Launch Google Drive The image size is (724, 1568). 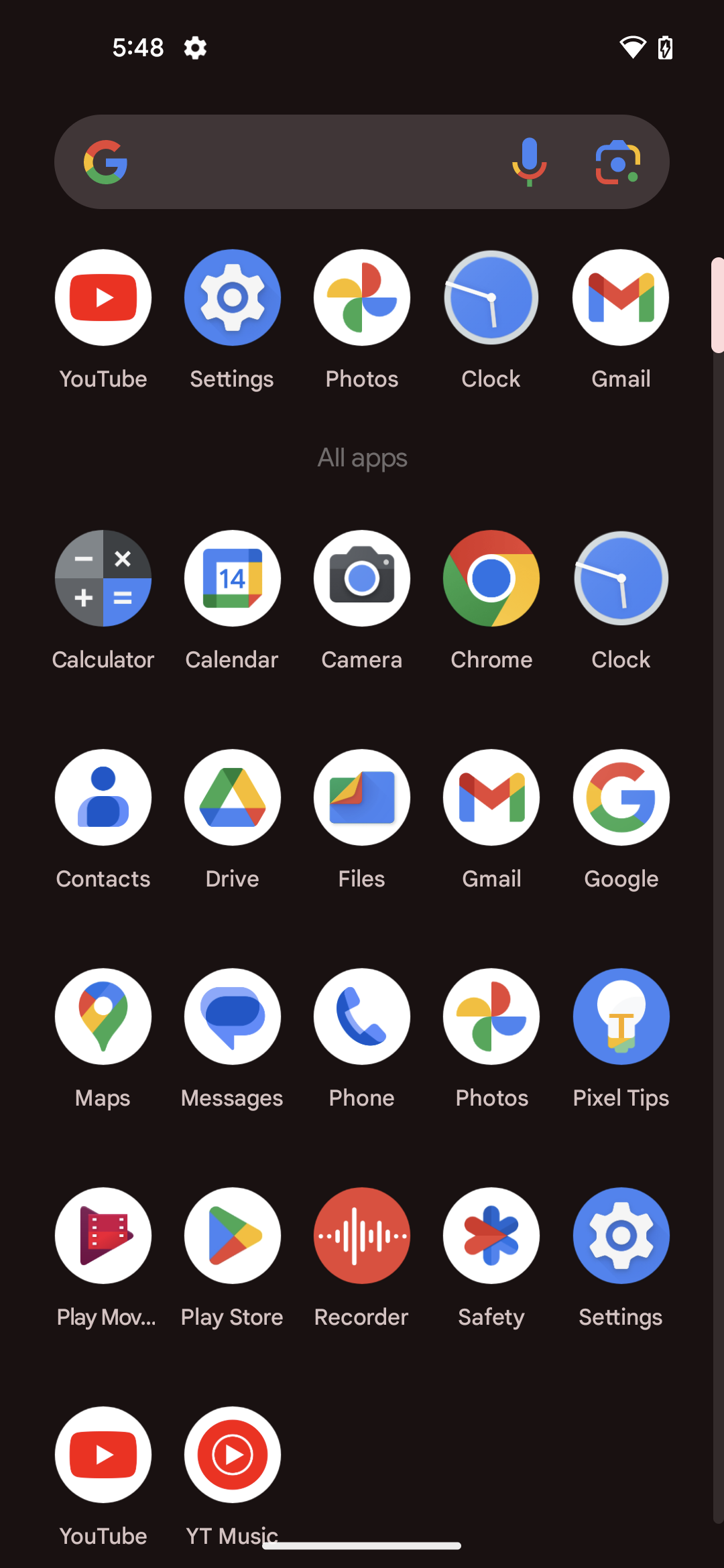click(x=232, y=797)
